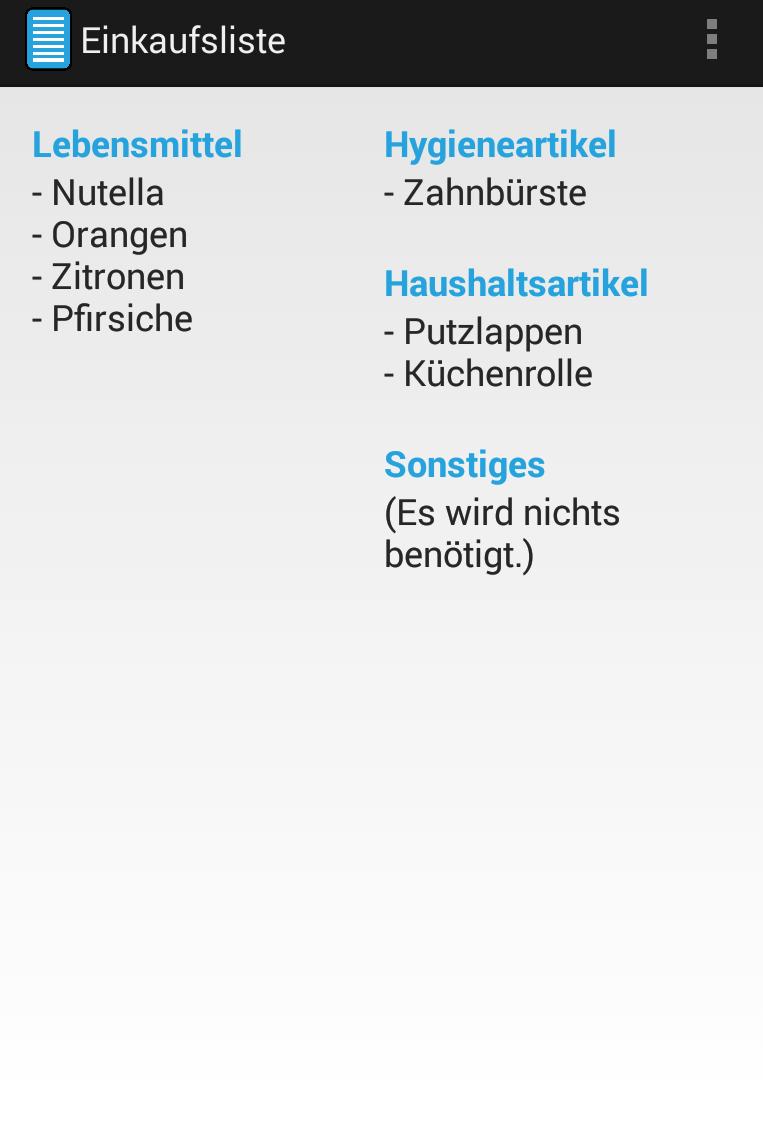Tap the blue note icon in the action bar
The width and height of the screenshot is (763, 1123).
click(x=48, y=39)
